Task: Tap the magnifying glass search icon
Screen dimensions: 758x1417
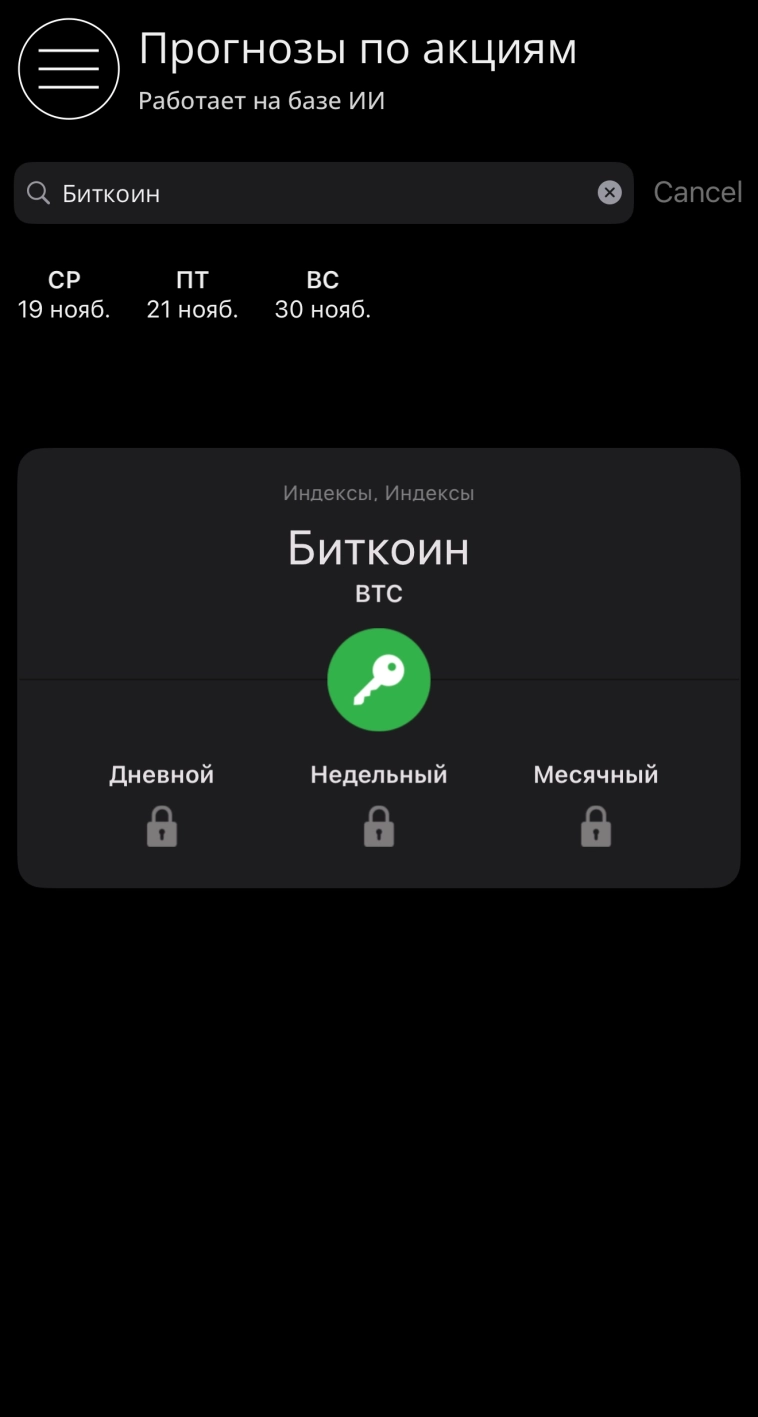Action: 39,192
